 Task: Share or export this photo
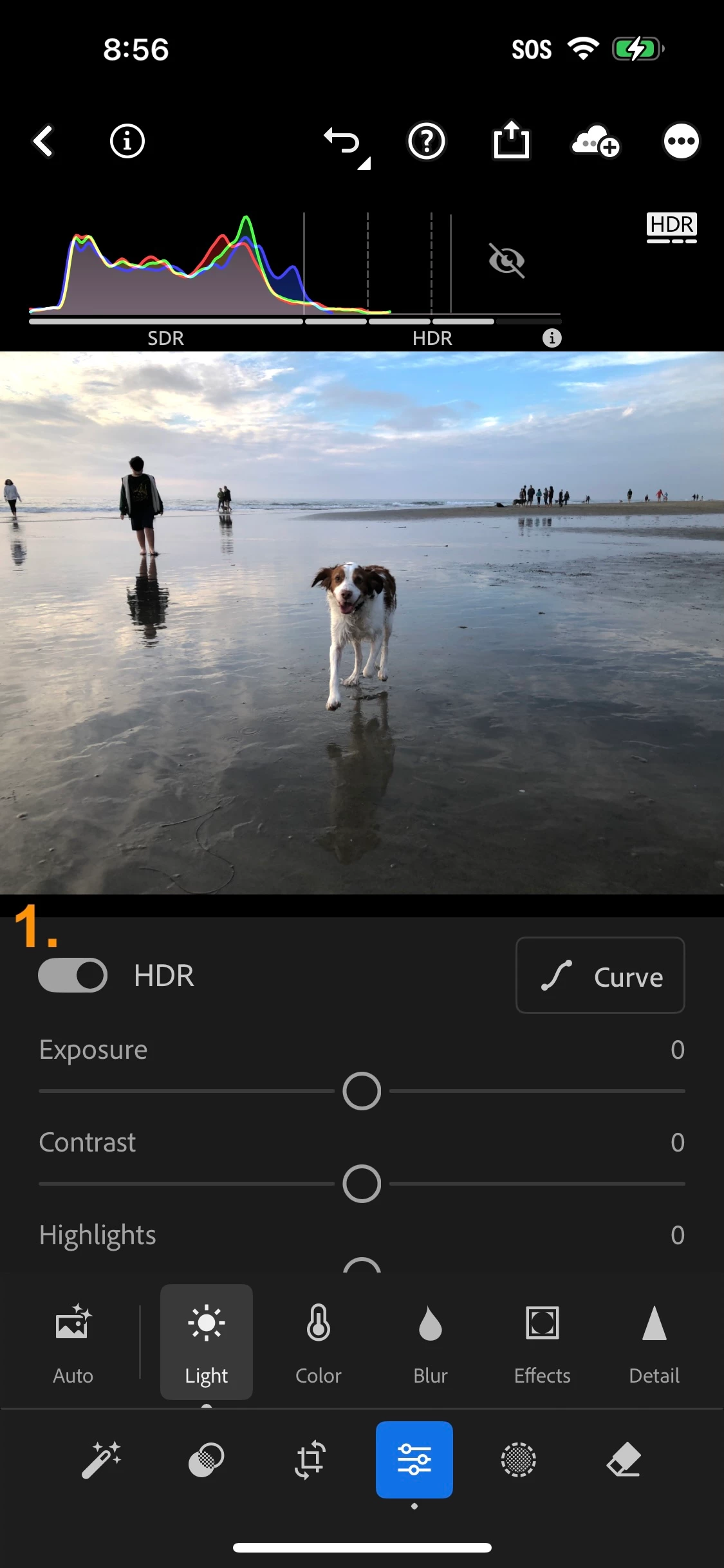click(x=511, y=140)
